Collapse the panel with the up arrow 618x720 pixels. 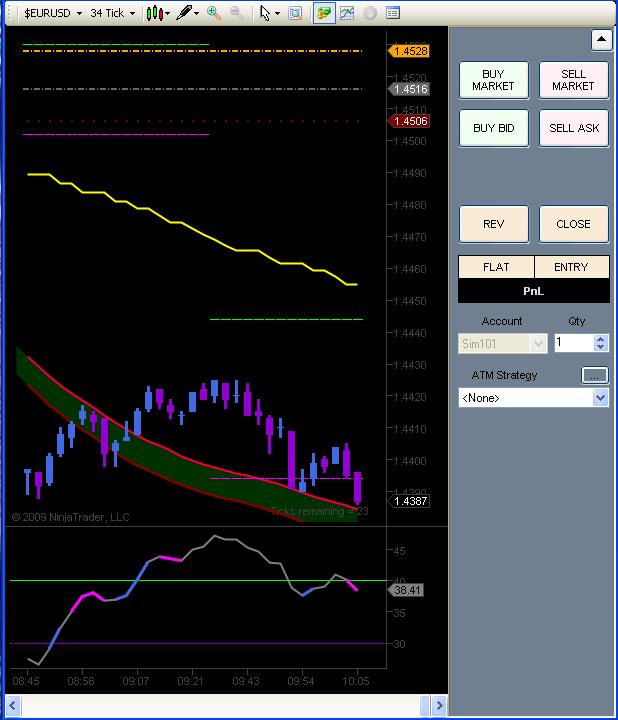[600, 40]
